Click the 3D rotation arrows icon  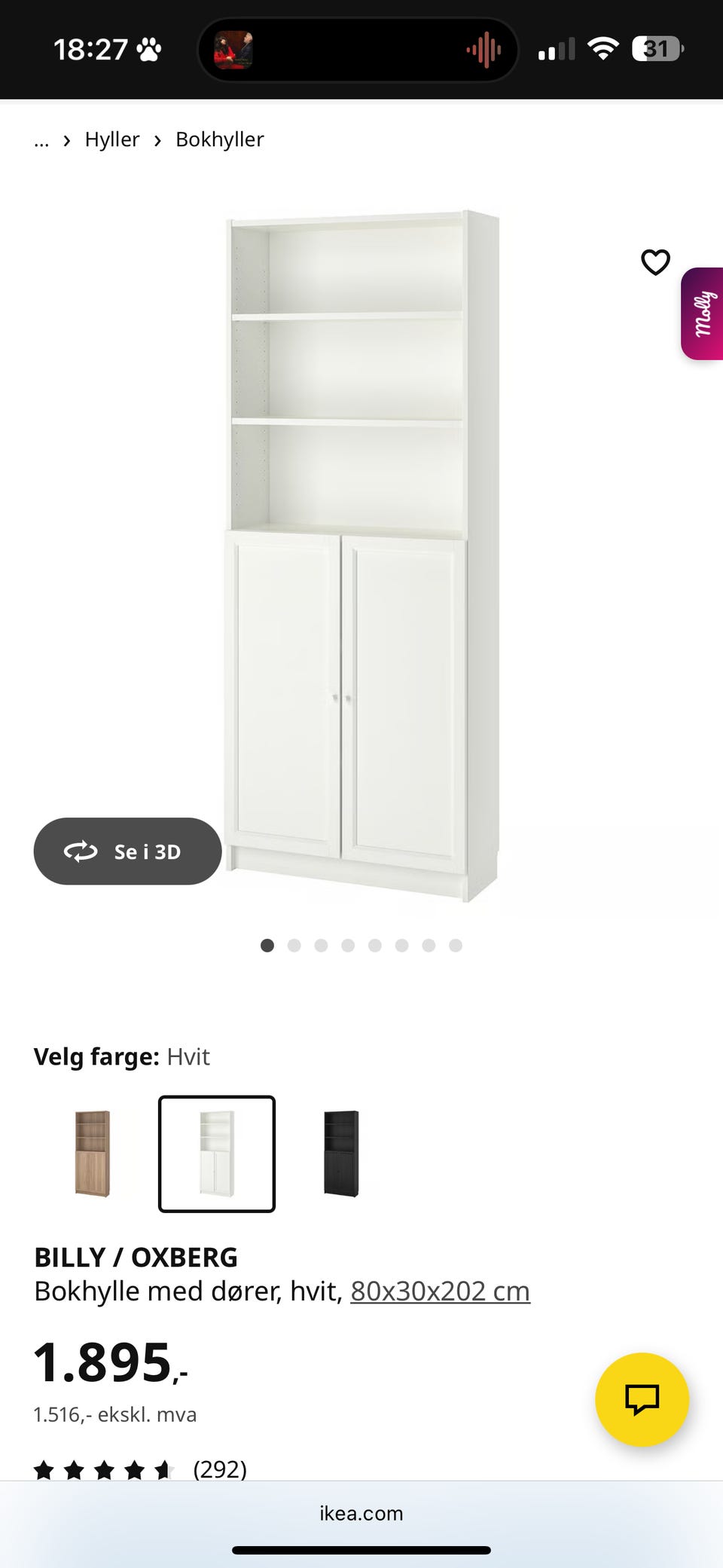80,851
